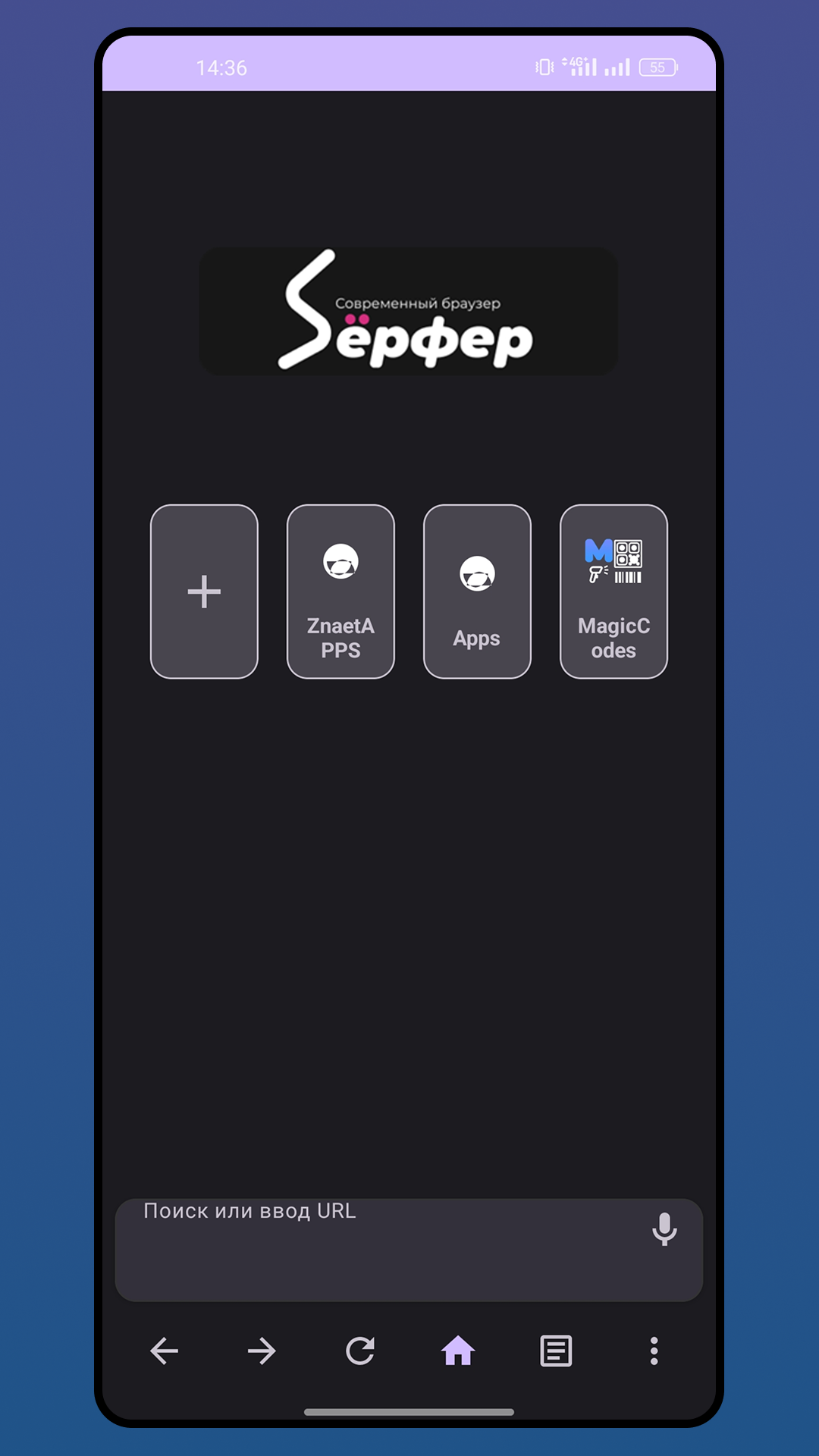Go forward to the next page
This screenshot has width=819, height=1456.
click(262, 1351)
